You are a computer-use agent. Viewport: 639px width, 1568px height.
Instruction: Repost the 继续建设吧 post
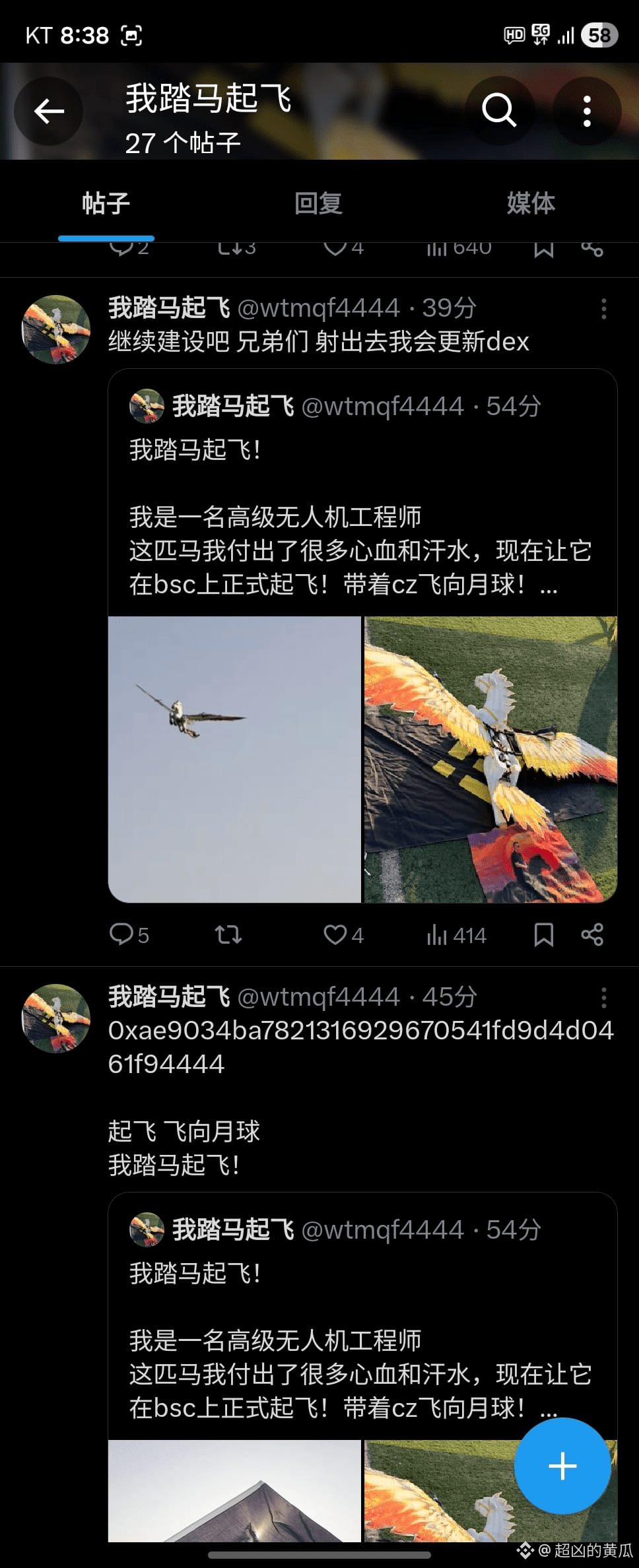point(228,934)
